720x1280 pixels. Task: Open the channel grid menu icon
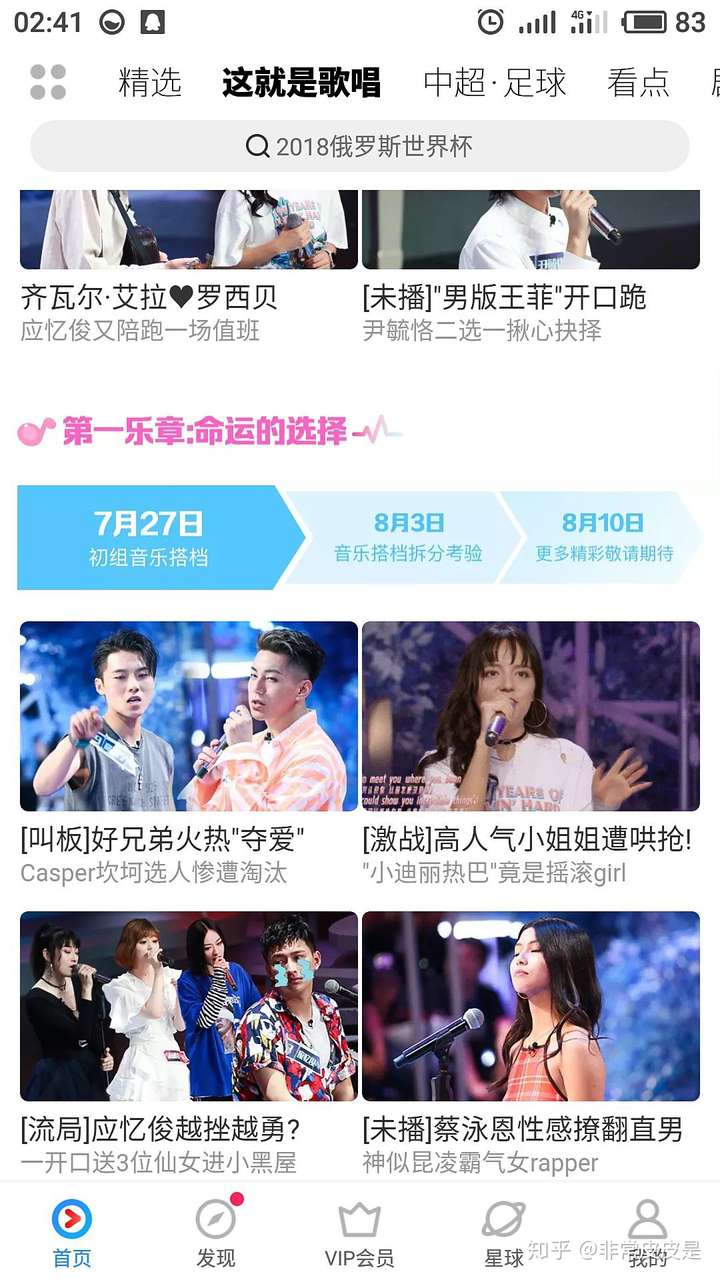48,82
